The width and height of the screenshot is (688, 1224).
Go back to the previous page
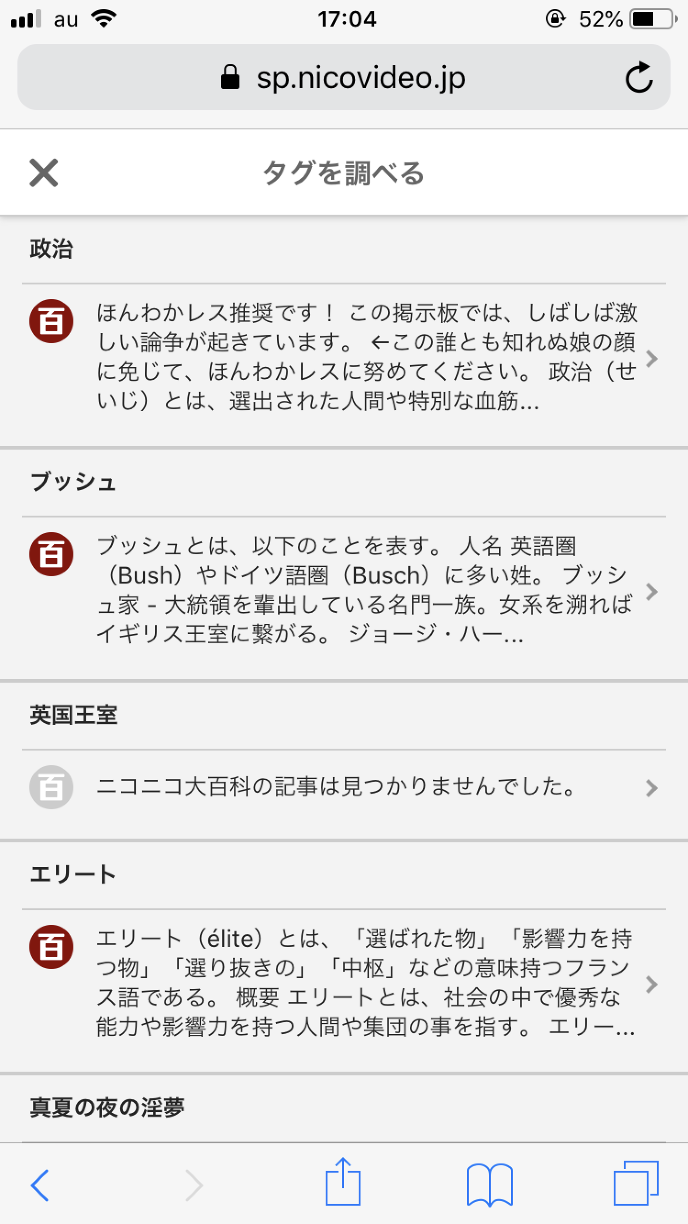40,1186
